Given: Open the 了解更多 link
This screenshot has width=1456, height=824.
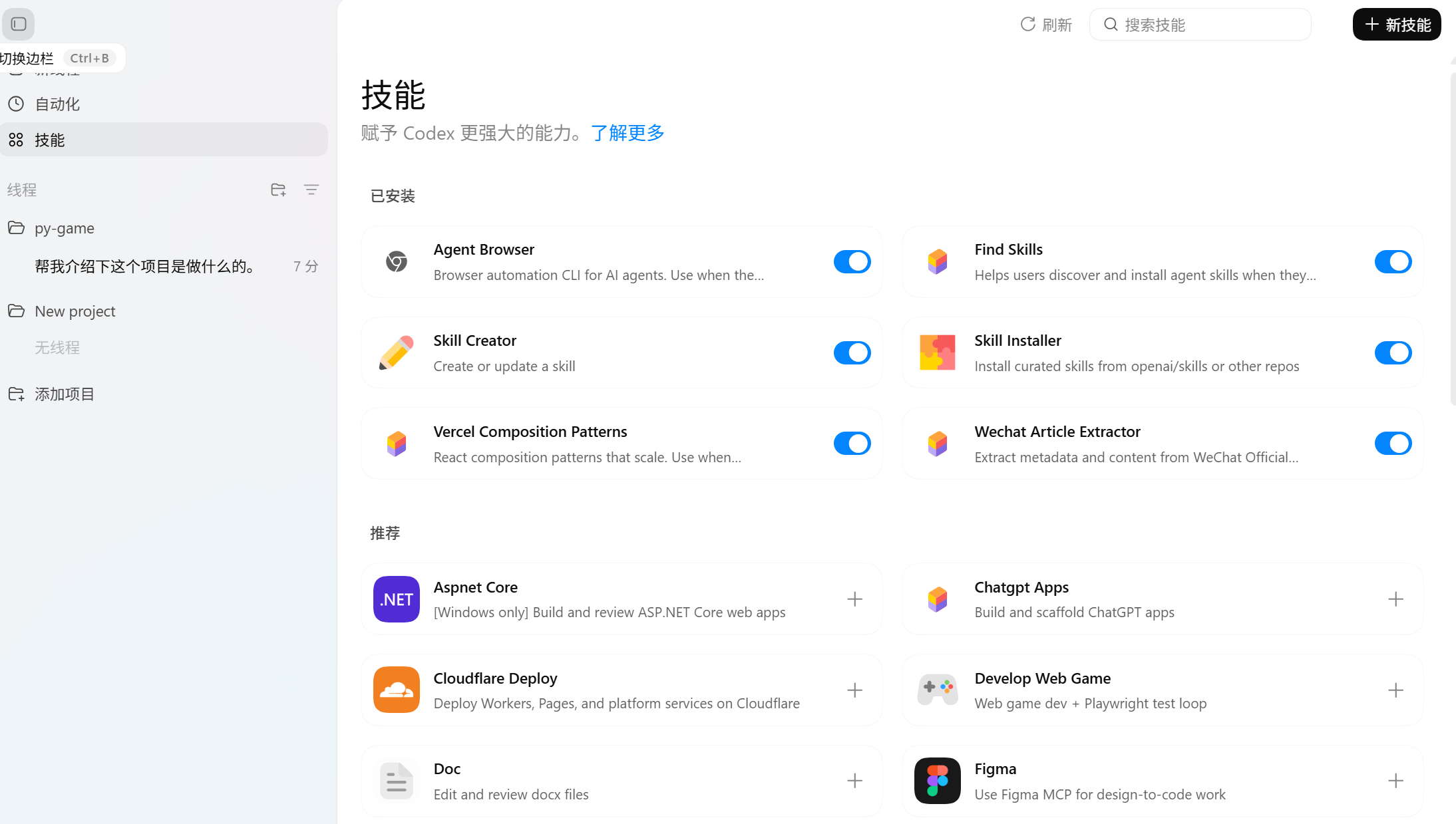Looking at the screenshot, I should (x=628, y=133).
